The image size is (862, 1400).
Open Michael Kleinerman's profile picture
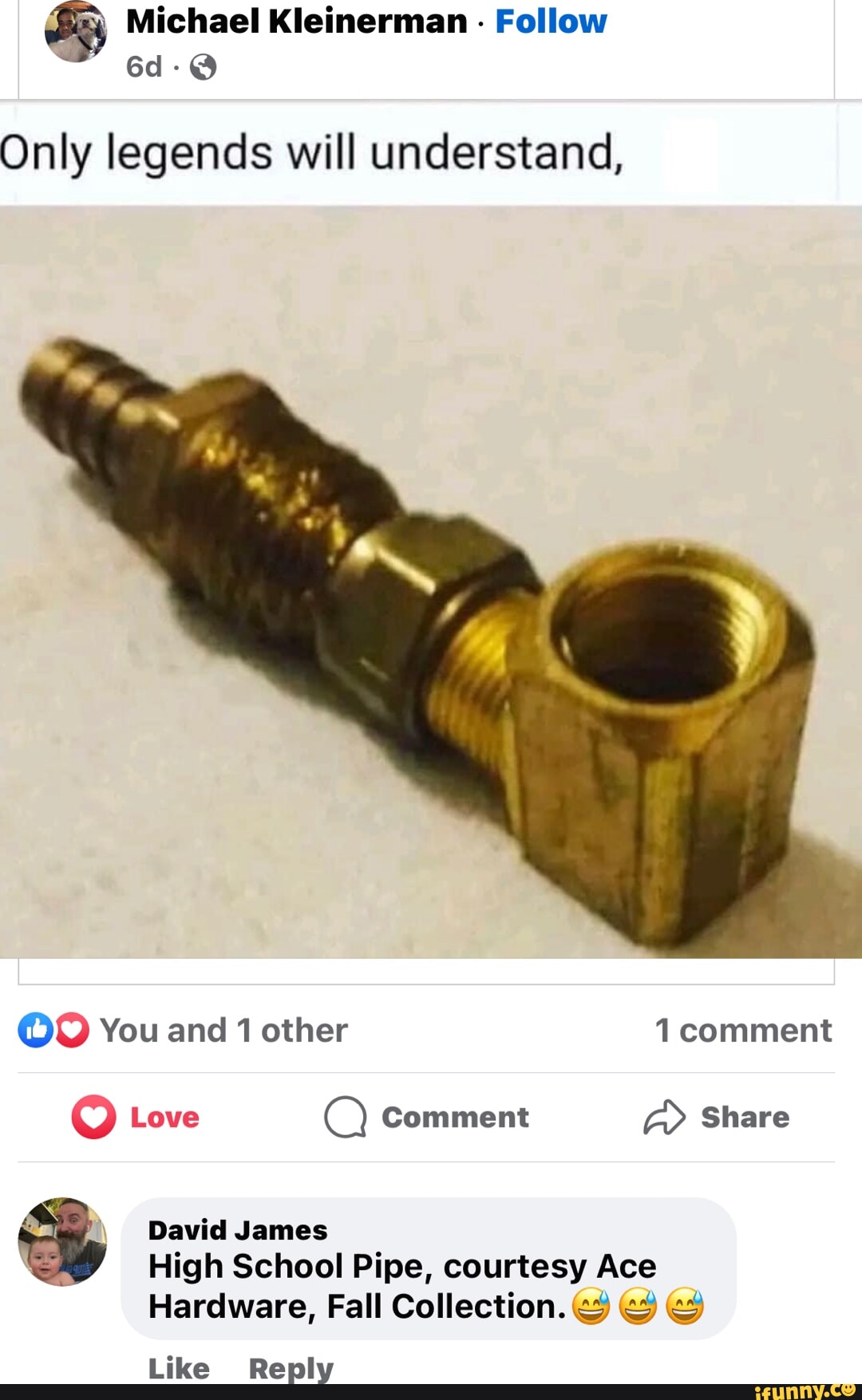[x=76, y=33]
